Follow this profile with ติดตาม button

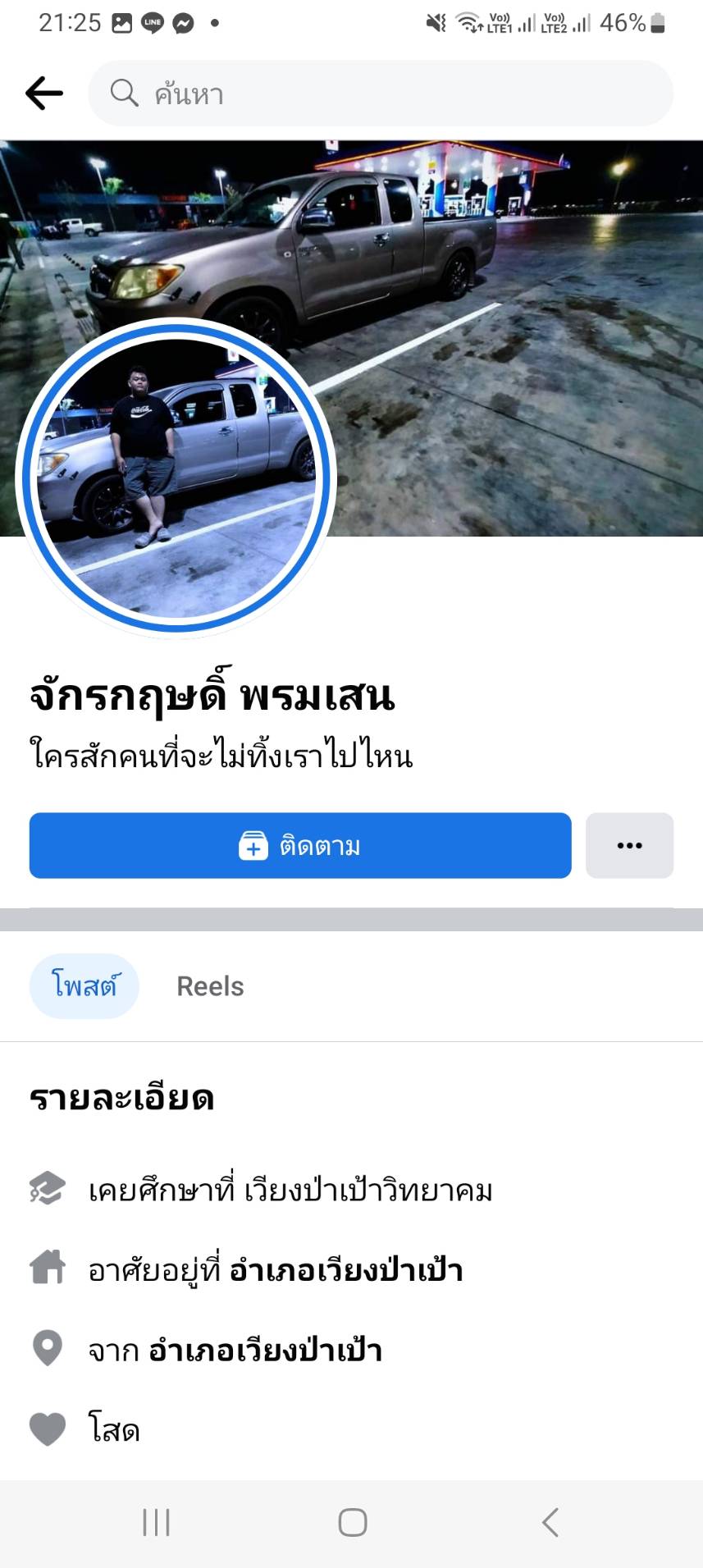coord(300,845)
